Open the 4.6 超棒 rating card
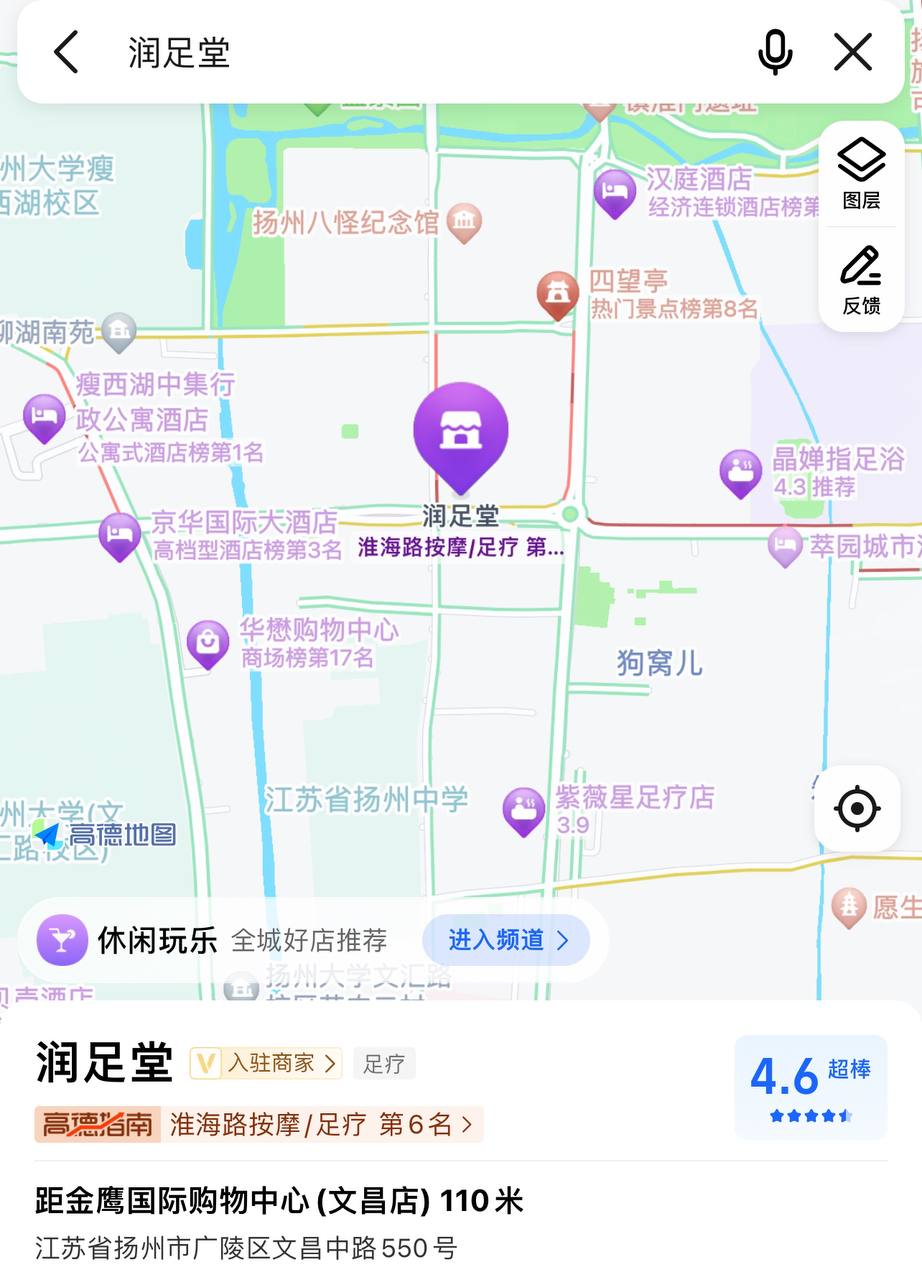 click(810, 1087)
